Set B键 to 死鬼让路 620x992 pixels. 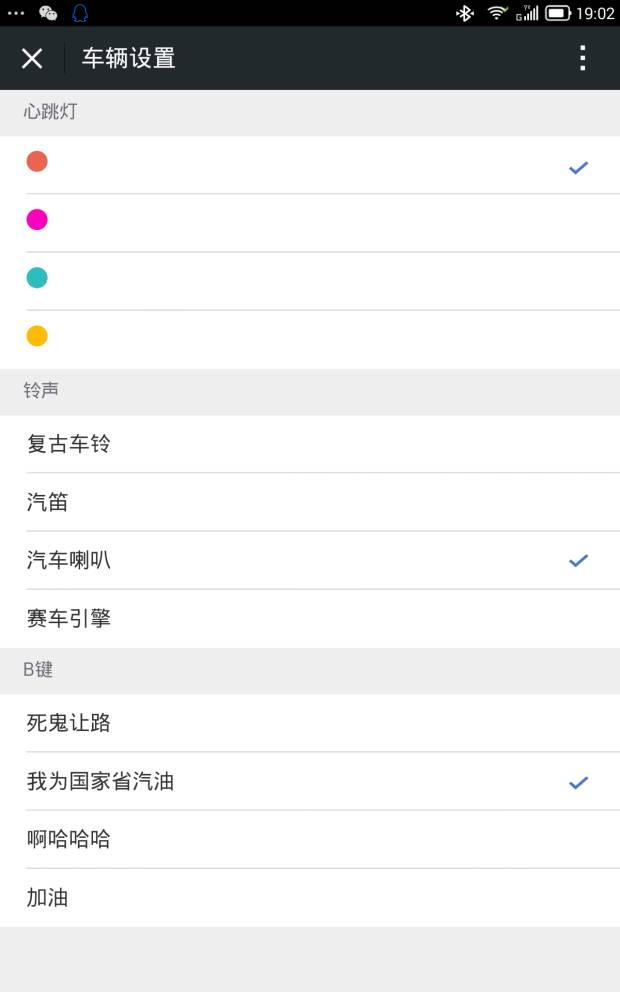[x=310, y=722]
